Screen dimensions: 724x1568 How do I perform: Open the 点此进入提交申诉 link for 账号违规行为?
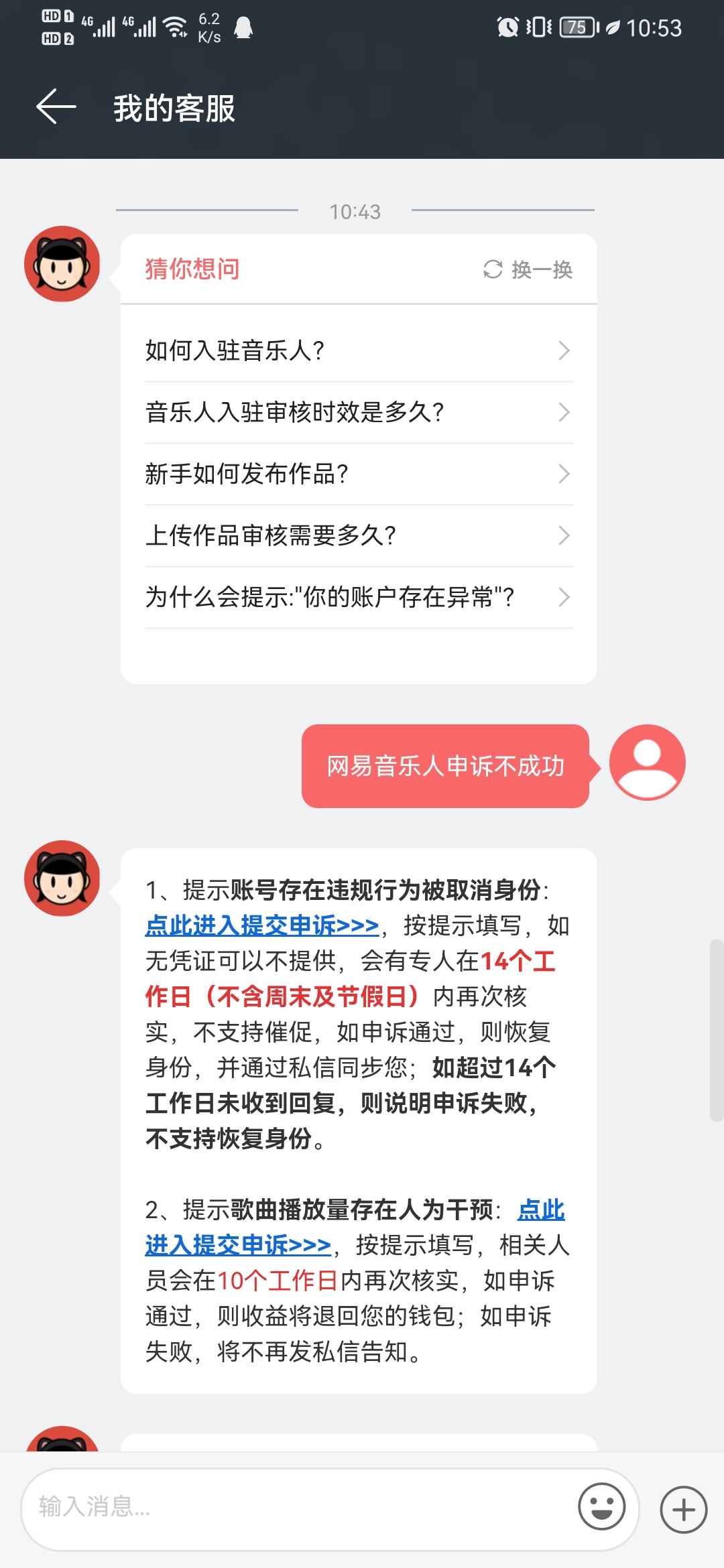pyautogui.click(x=262, y=925)
